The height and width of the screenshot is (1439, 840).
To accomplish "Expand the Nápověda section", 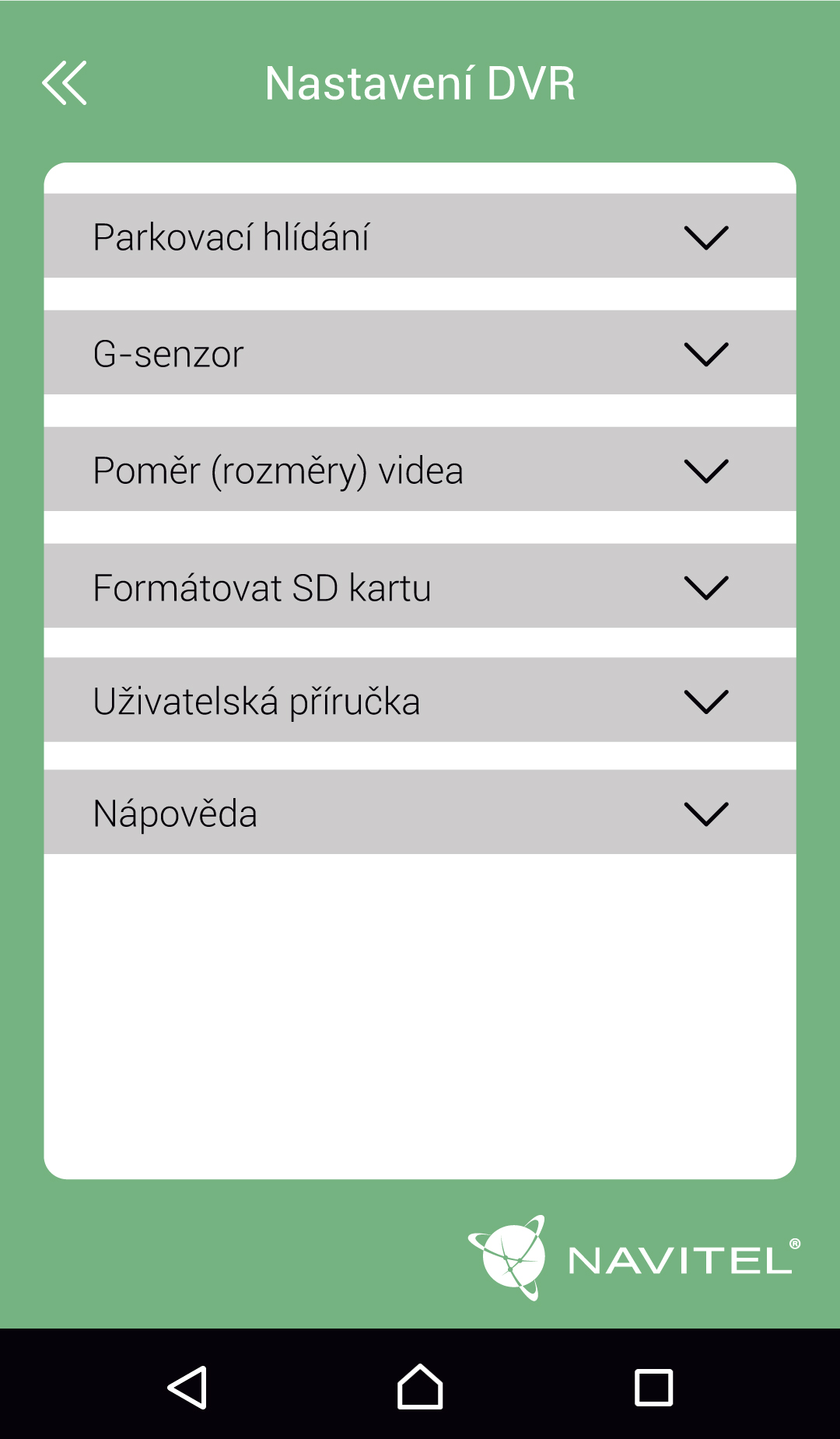I will 705,813.
